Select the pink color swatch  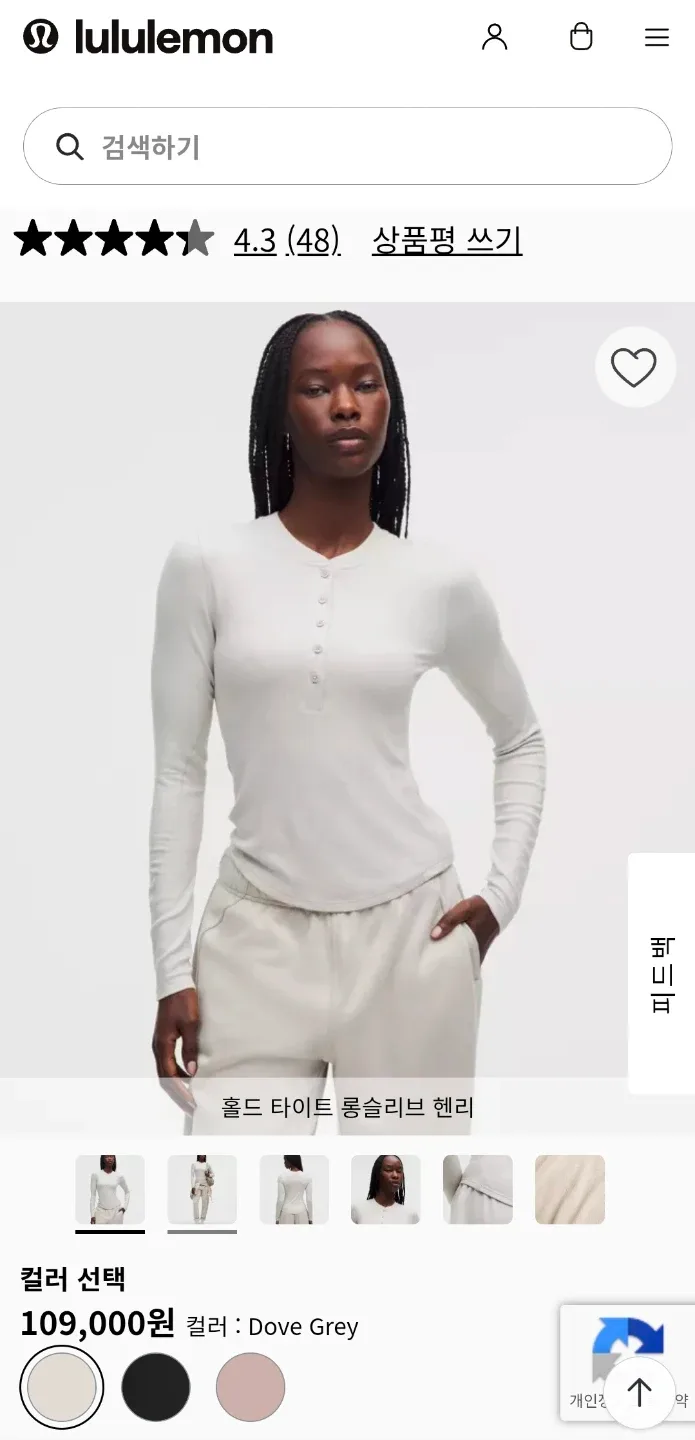(x=250, y=1387)
